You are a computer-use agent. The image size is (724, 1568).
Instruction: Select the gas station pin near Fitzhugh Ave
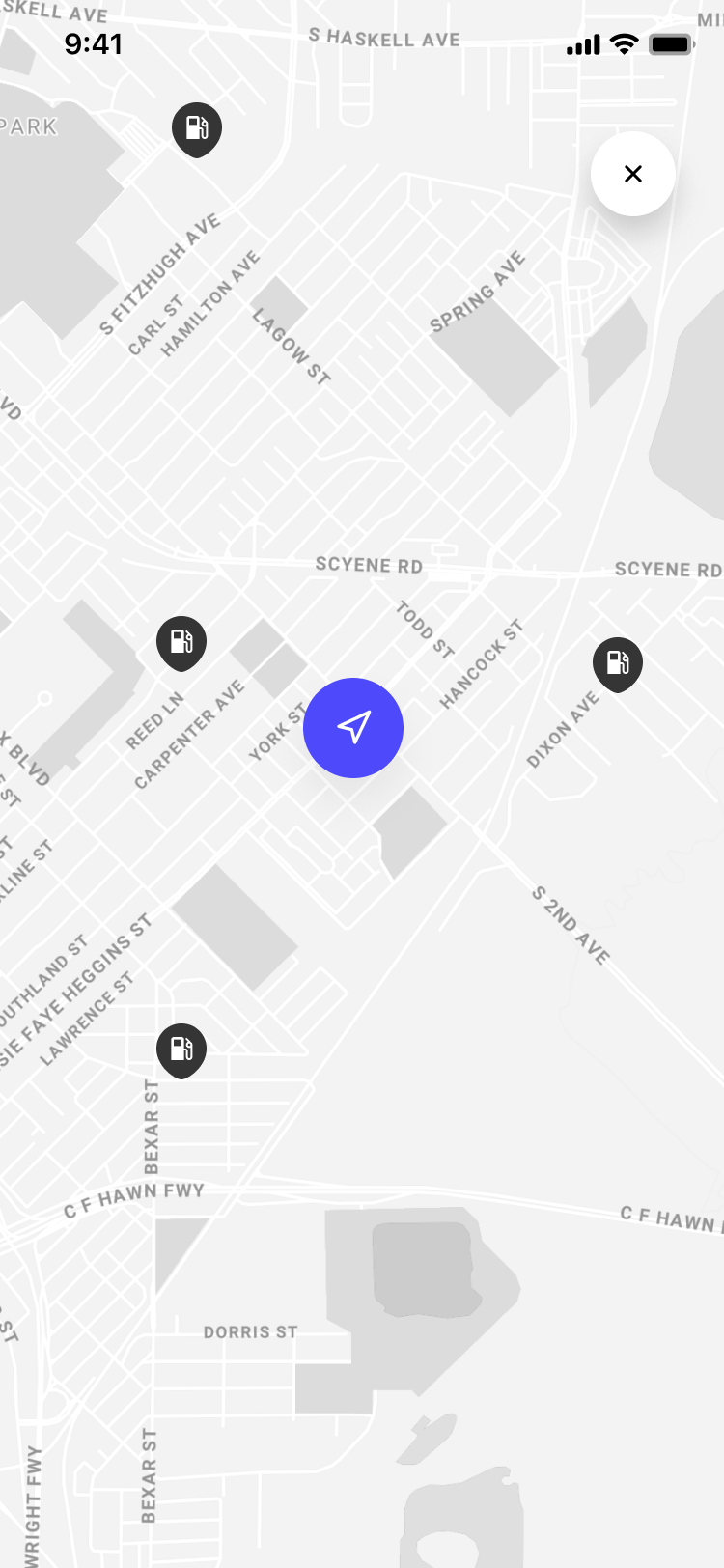coord(197,127)
